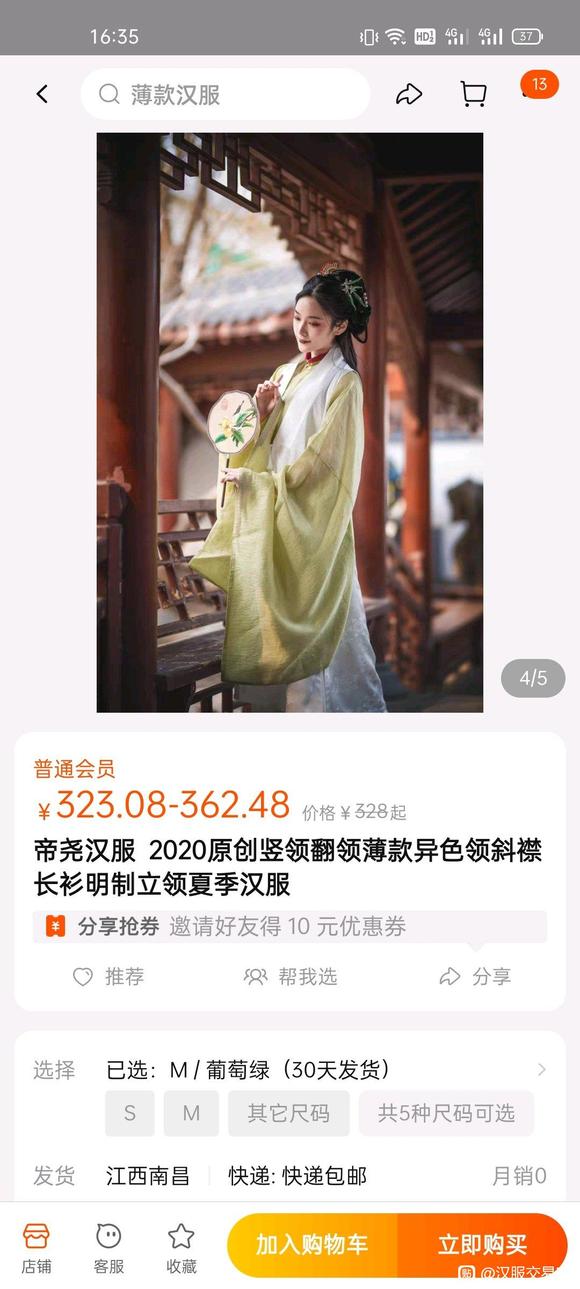Image resolution: width=580 pixels, height=1289 pixels.
Task: Open 共5种尺码可选 size list
Action: [x=446, y=1113]
